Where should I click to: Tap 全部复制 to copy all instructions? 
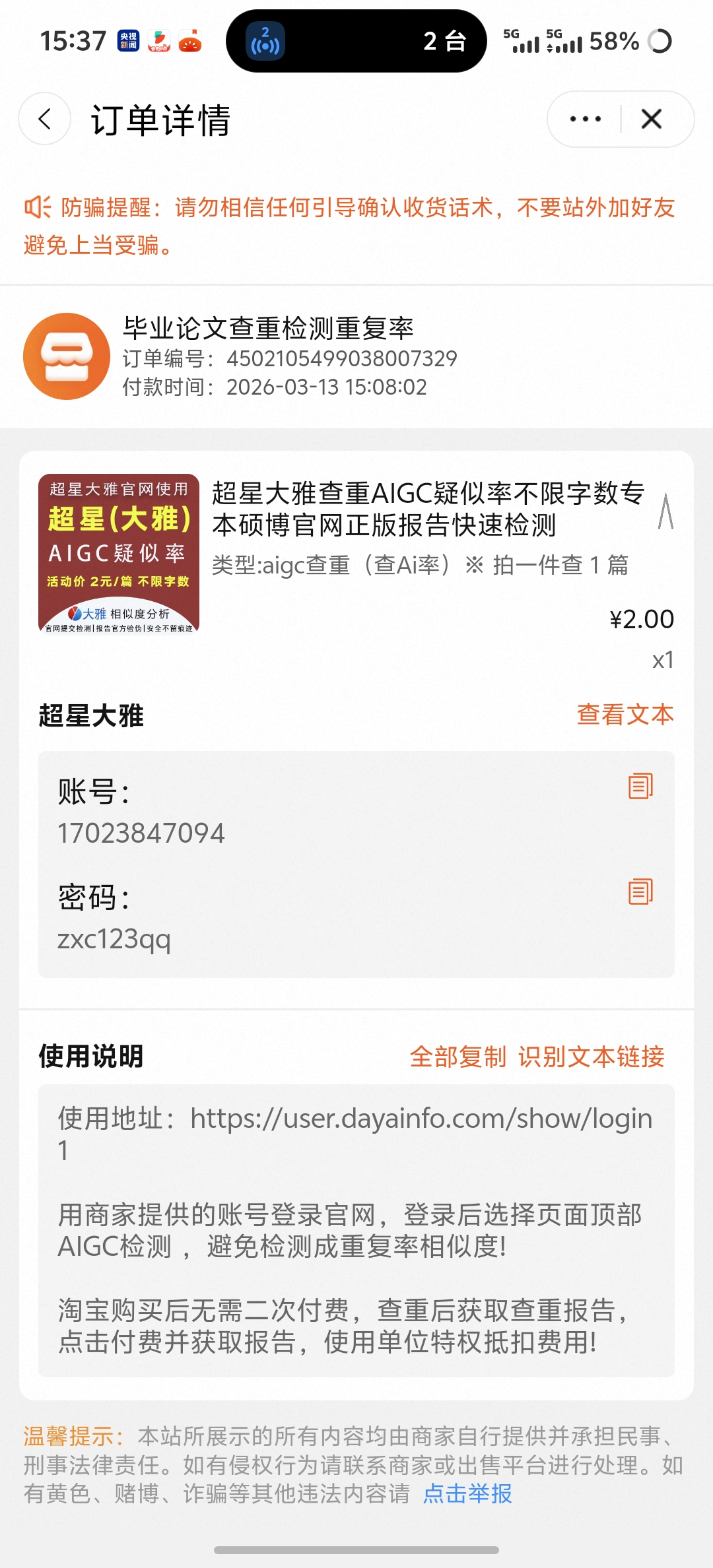[458, 1057]
